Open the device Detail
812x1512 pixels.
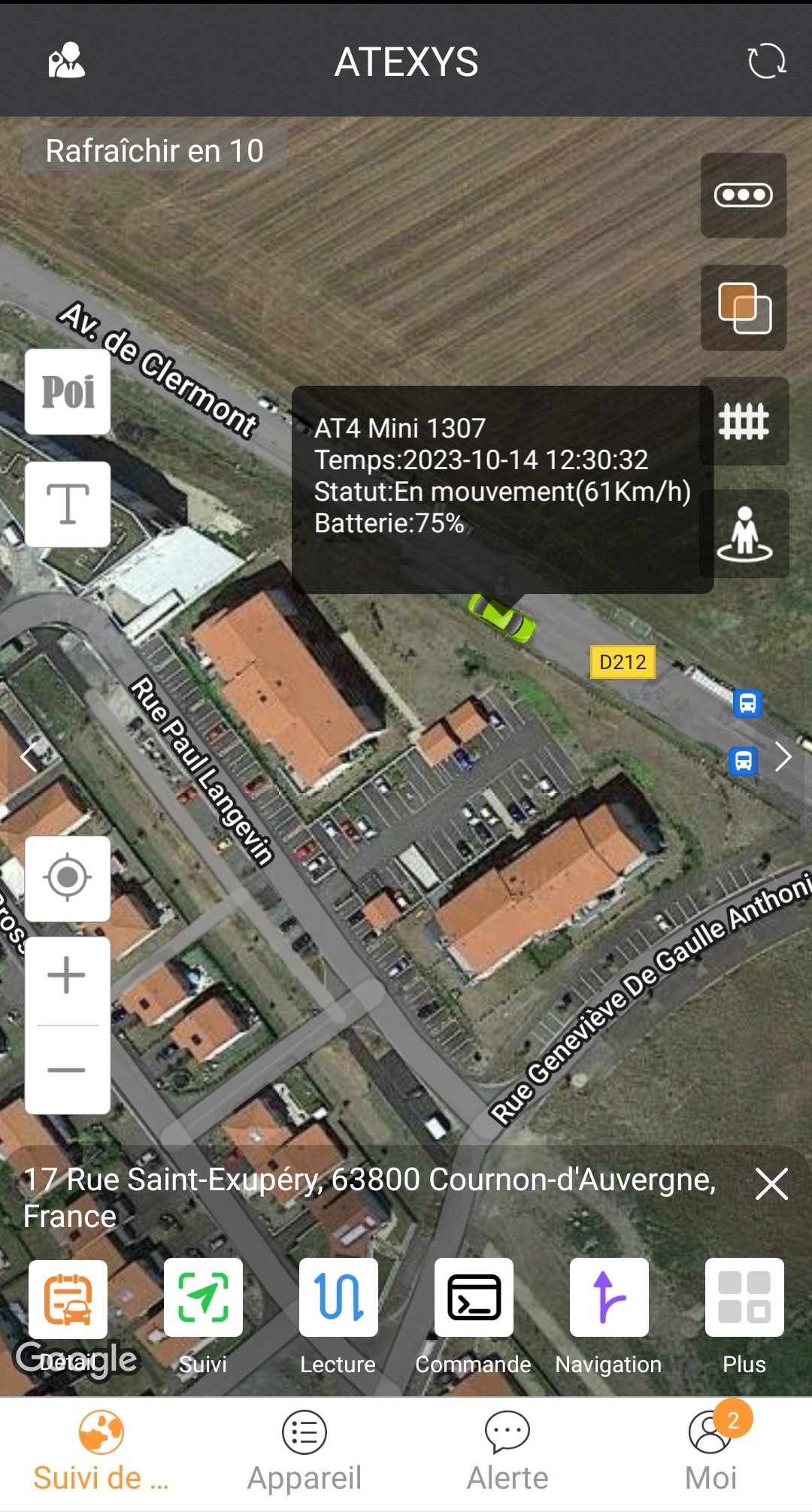tap(68, 1298)
